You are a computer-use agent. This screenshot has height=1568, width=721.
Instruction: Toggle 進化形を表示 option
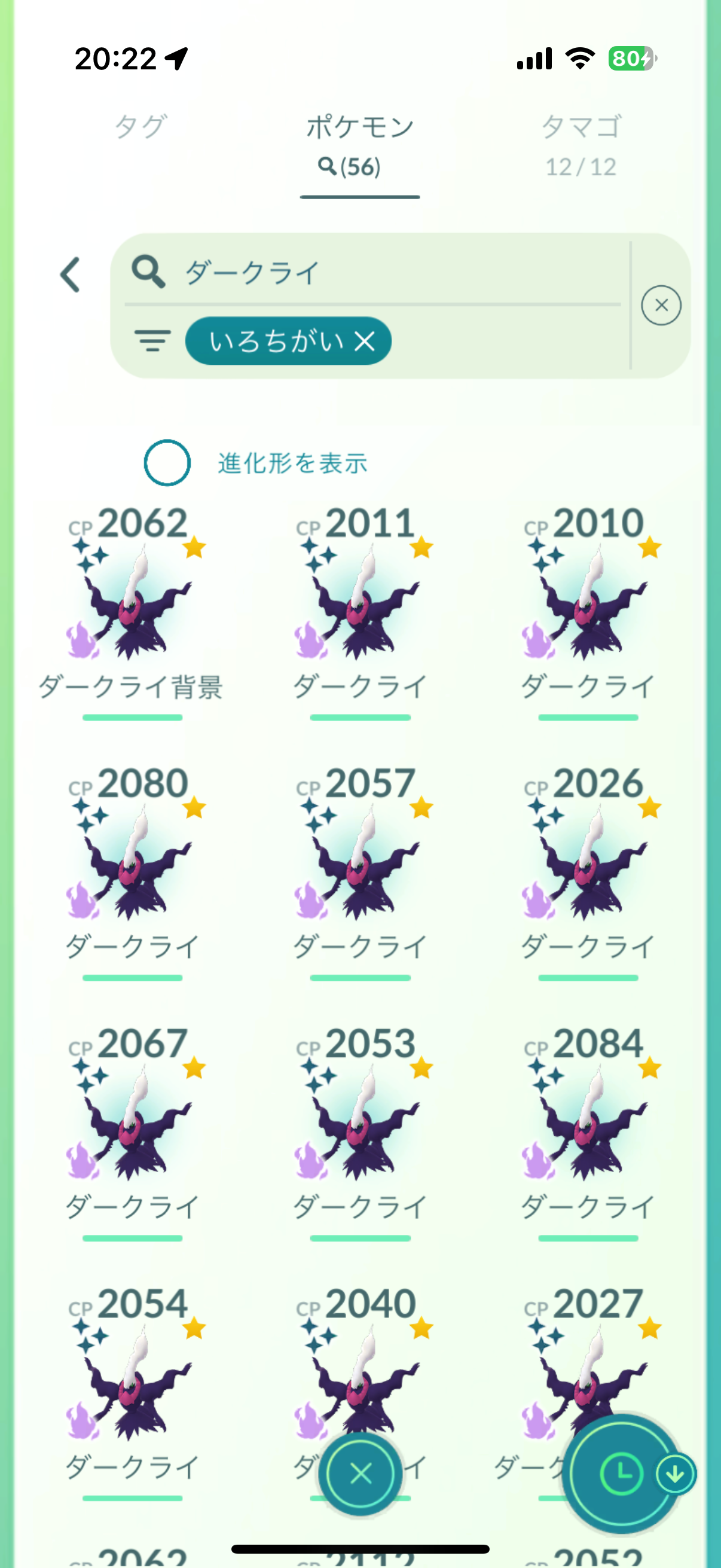(167, 463)
